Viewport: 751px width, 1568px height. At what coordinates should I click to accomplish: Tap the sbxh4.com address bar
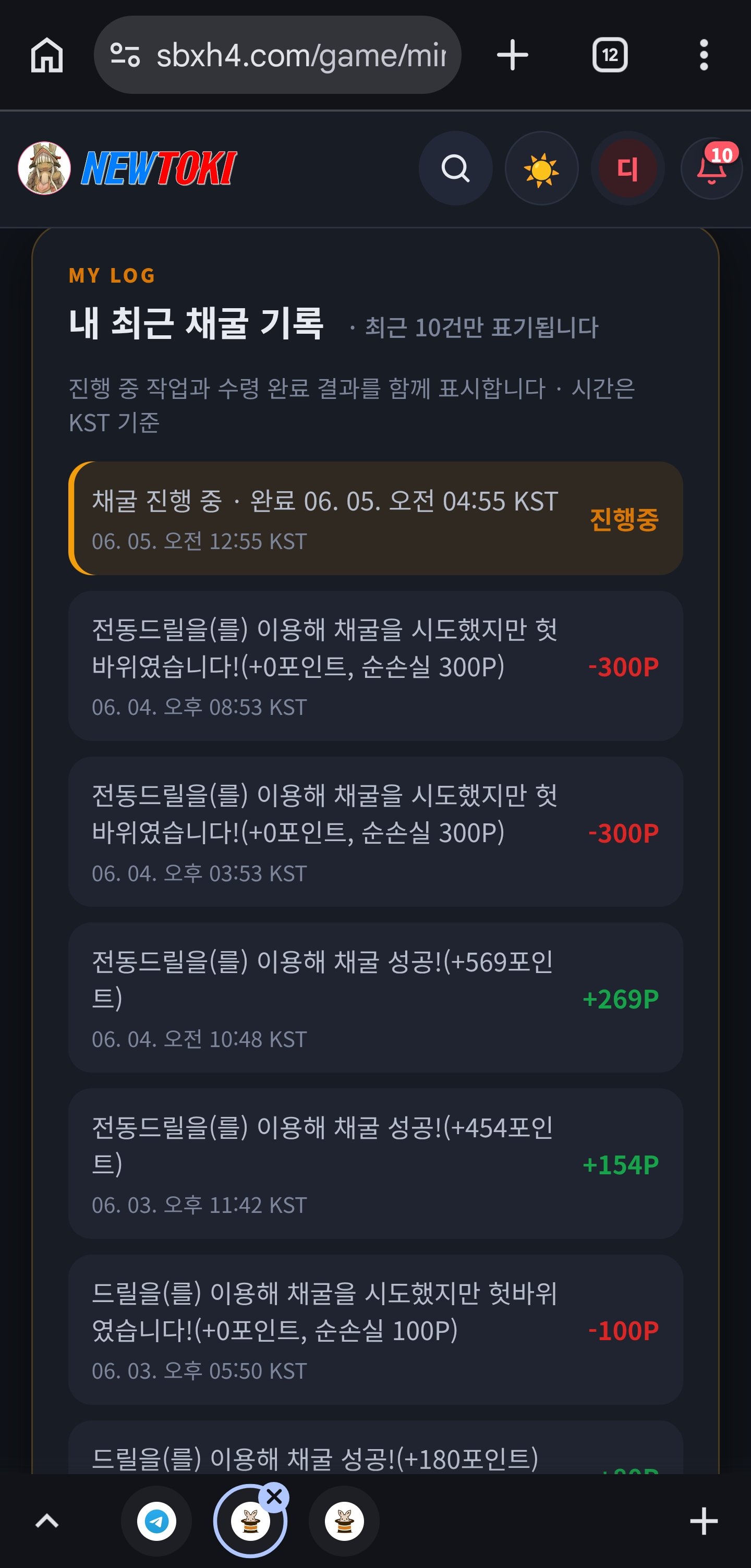tap(277, 55)
